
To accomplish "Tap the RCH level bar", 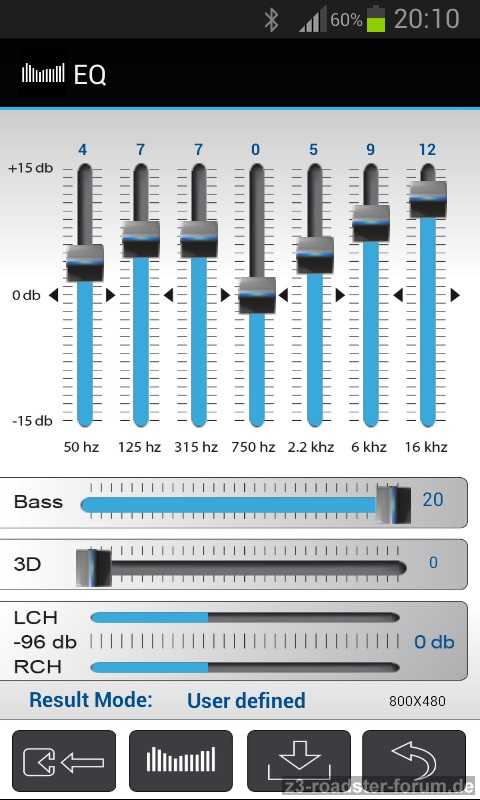I will 245,667.
